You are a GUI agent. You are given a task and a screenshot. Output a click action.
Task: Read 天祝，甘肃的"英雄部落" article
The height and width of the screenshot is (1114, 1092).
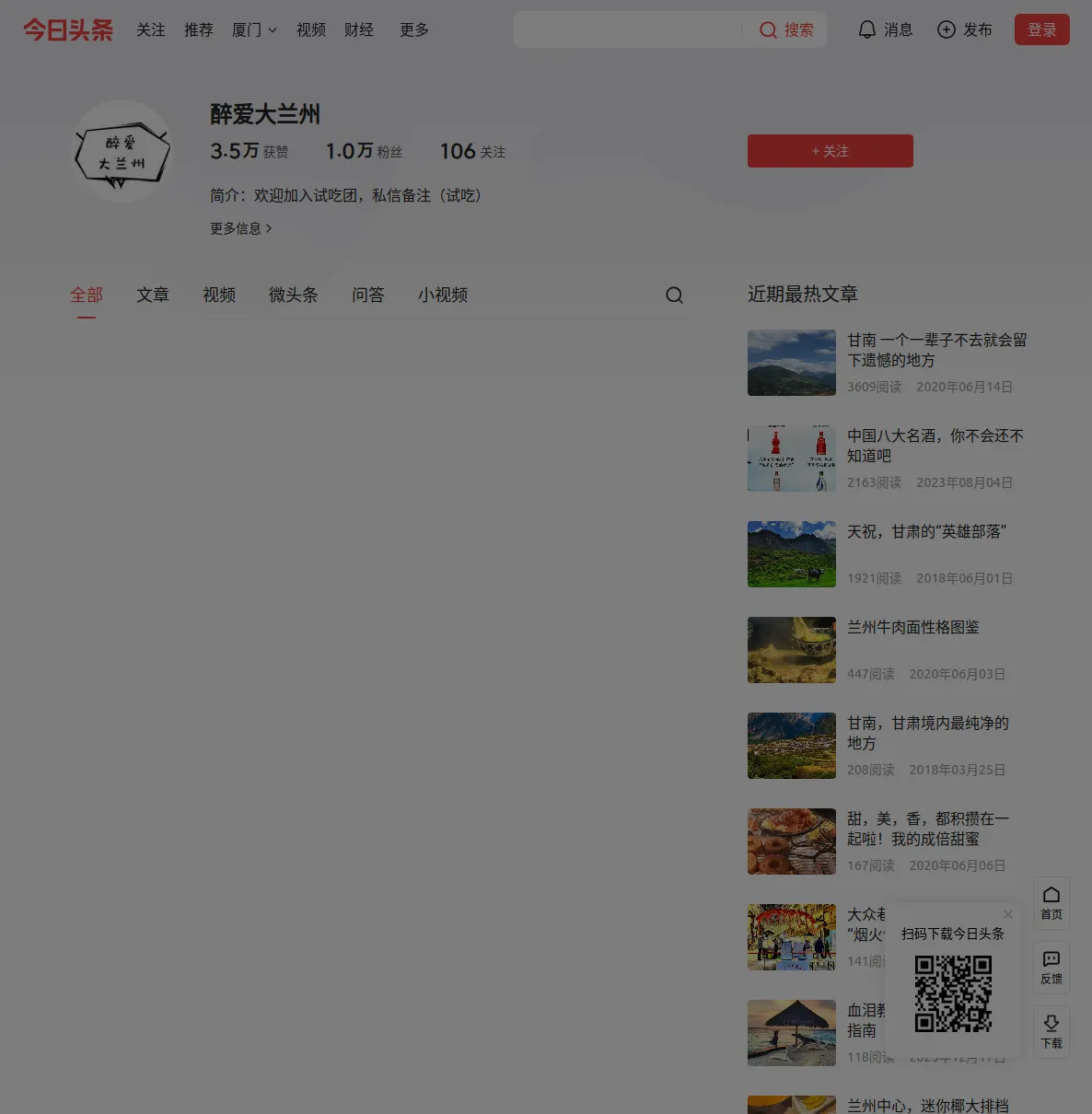coord(926,531)
